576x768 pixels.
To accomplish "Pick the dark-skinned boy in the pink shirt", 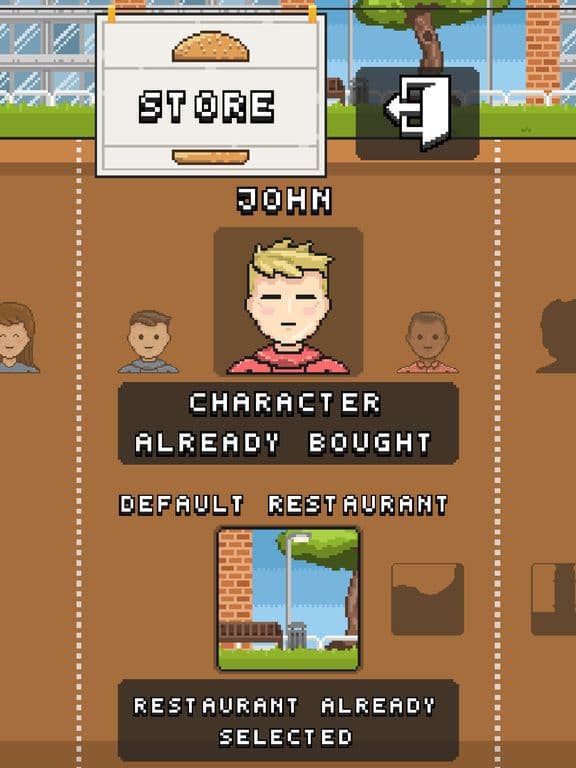I will [427, 342].
